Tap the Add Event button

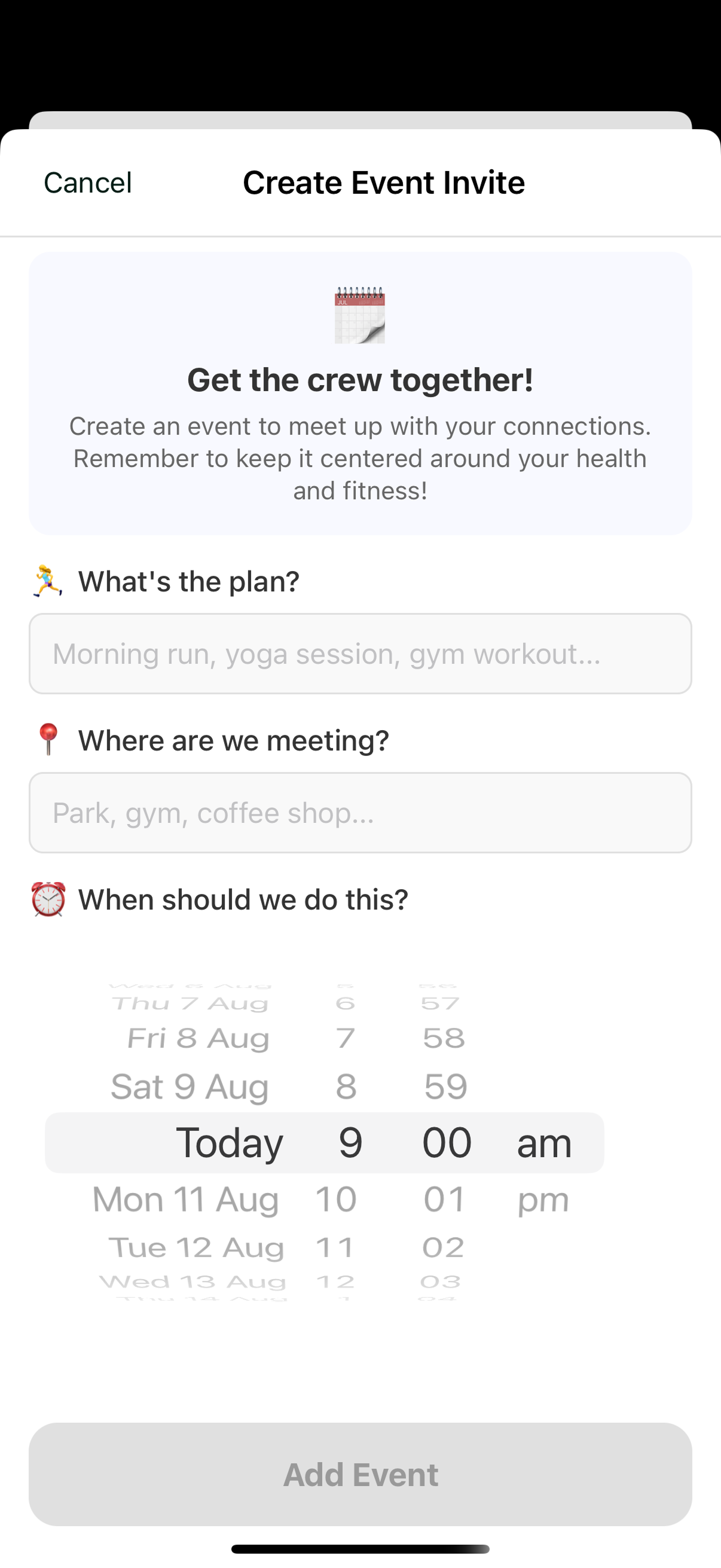click(x=360, y=1474)
